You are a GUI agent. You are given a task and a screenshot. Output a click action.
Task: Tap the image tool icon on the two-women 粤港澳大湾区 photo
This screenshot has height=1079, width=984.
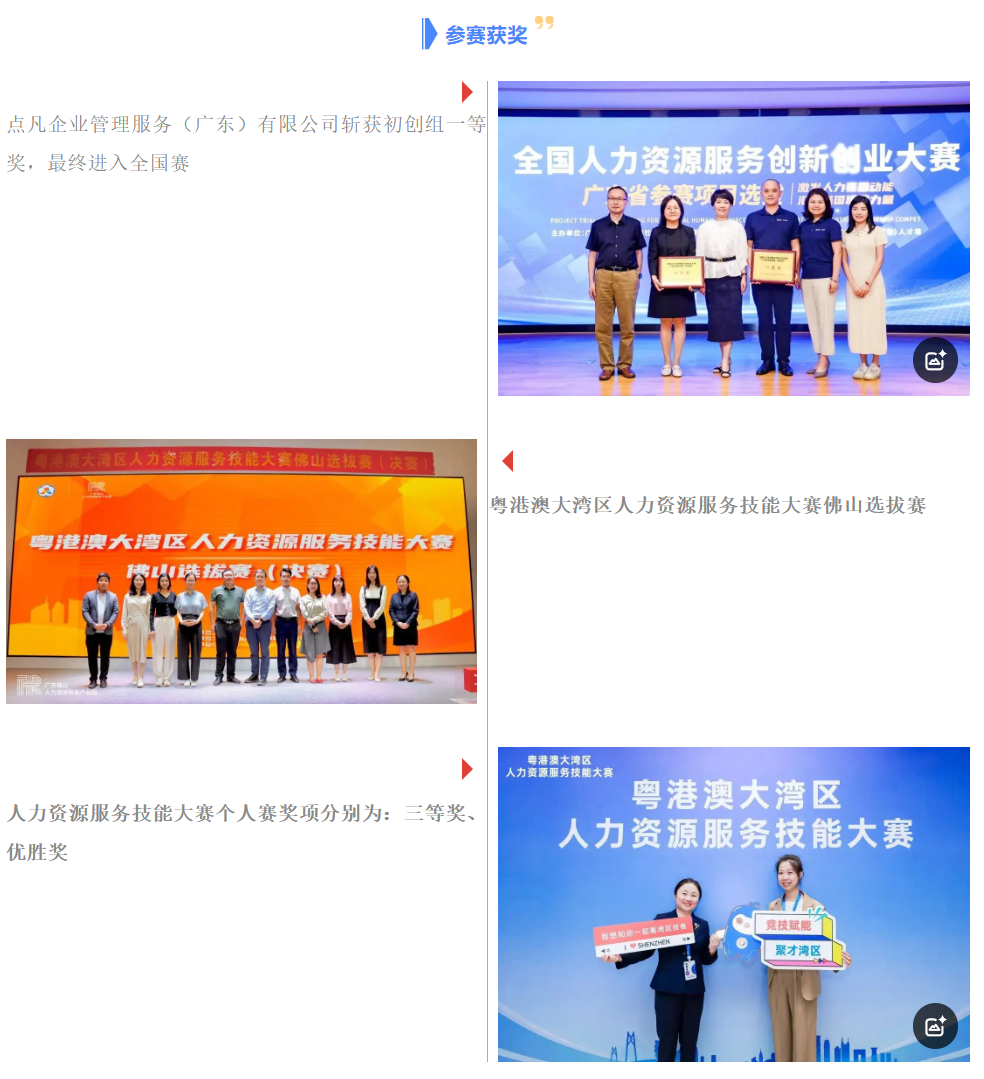(x=935, y=1026)
